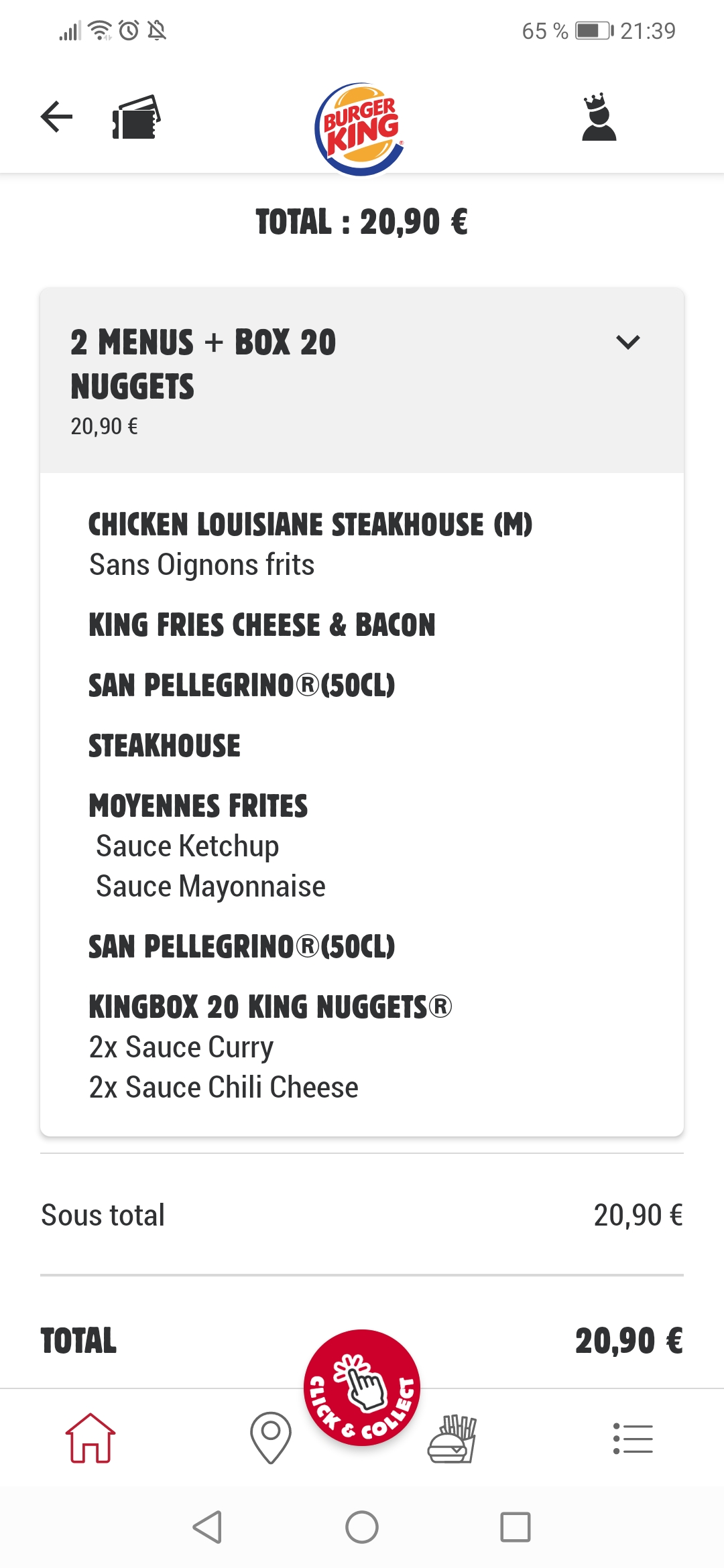Open the restaurant locator pin tab
The image size is (724, 1568).
pos(271,1438)
